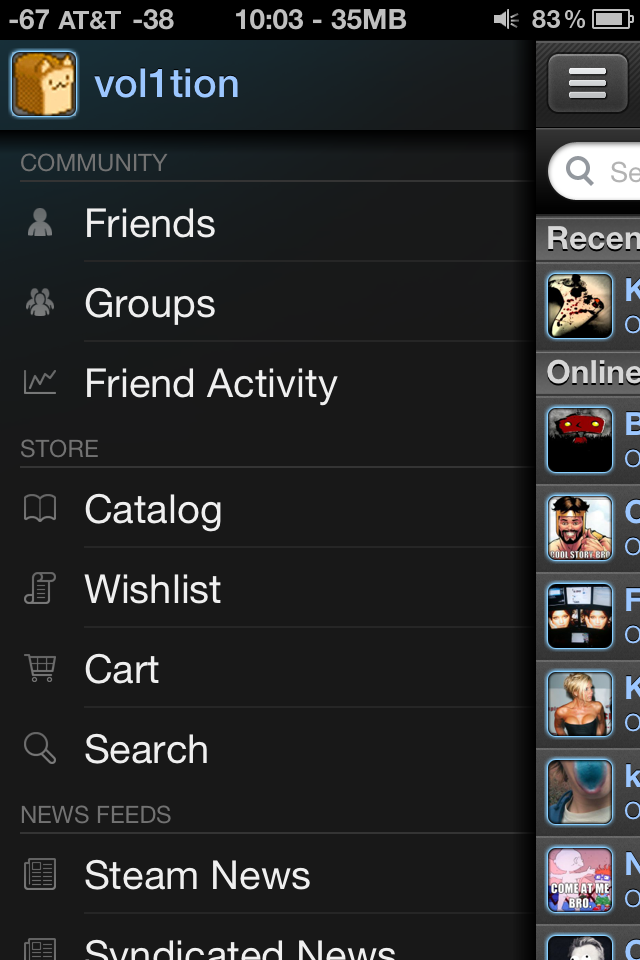View Friend Activity feed
The height and width of the screenshot is (960, 640).
tap(210, 384)
